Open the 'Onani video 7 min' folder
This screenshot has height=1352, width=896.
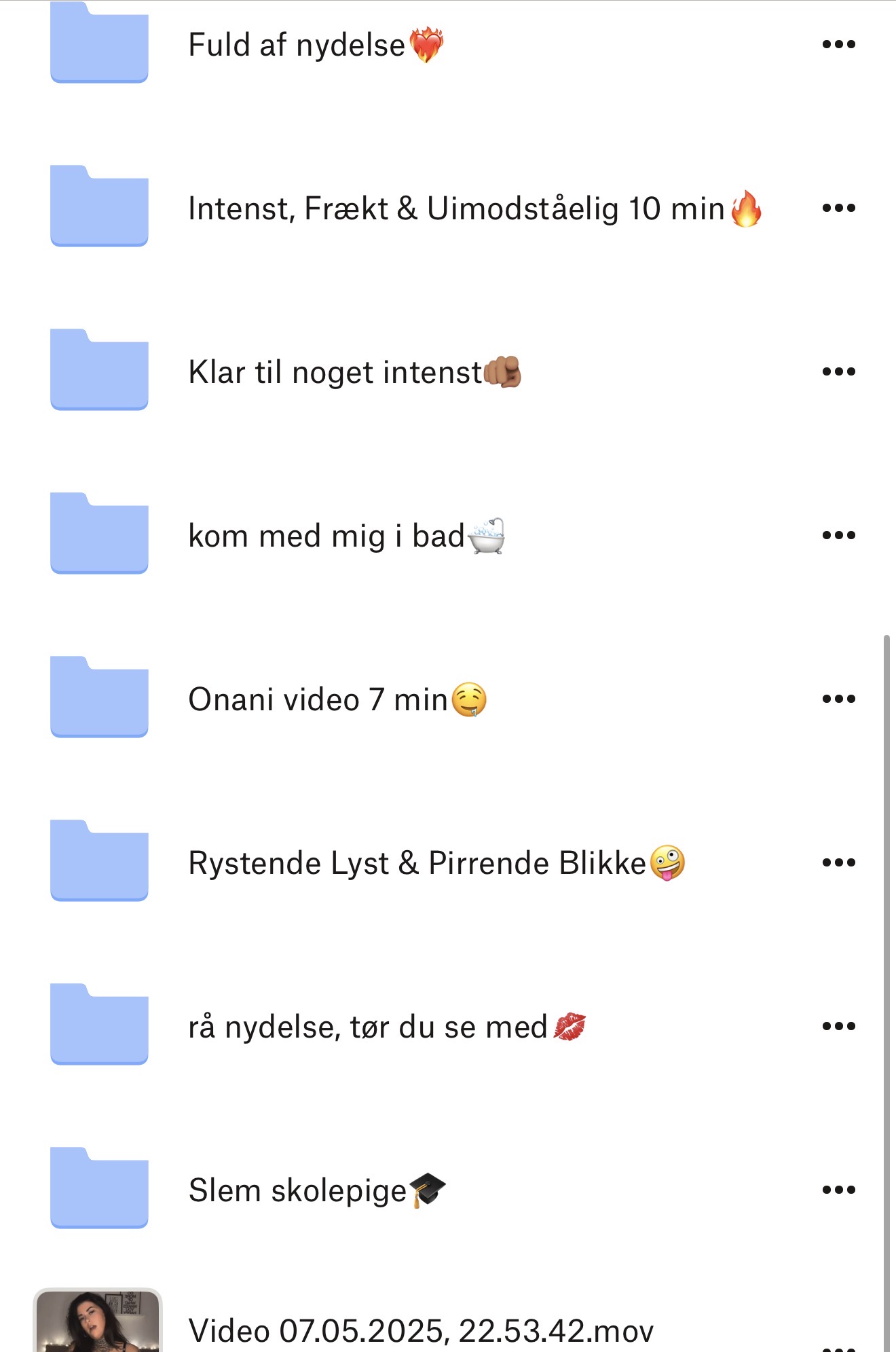318,699
